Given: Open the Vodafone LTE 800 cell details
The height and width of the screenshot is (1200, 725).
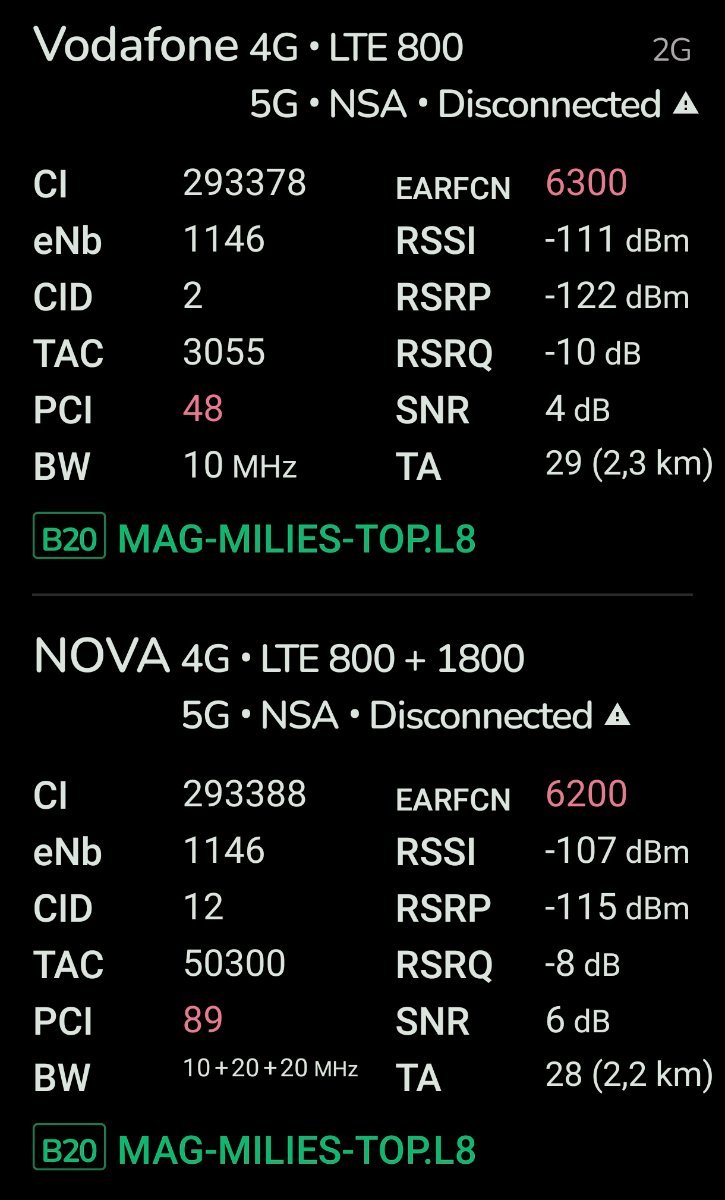Looking at the screenshot, I should 362,297.
